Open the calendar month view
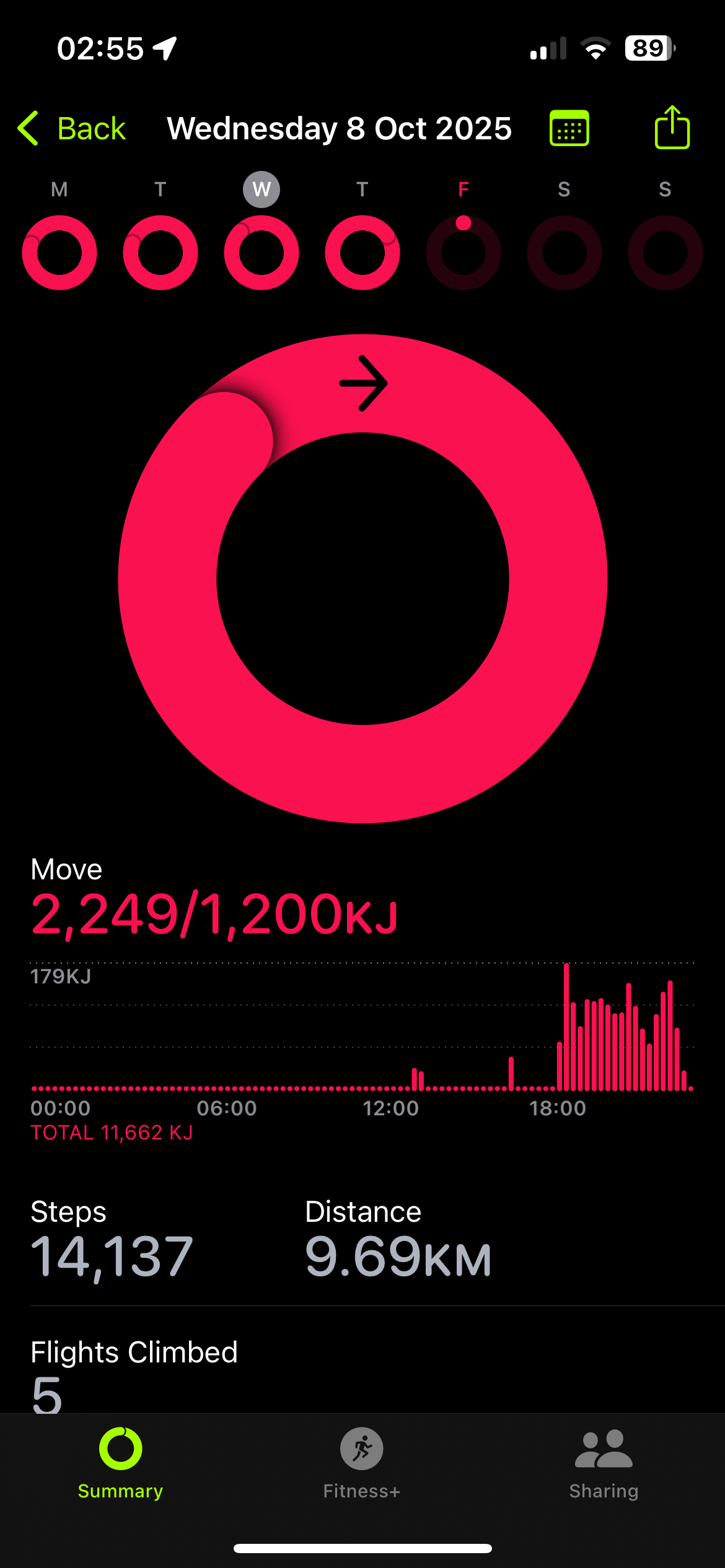The height and width of the screenshot is (1568, 725). [569, 129]
